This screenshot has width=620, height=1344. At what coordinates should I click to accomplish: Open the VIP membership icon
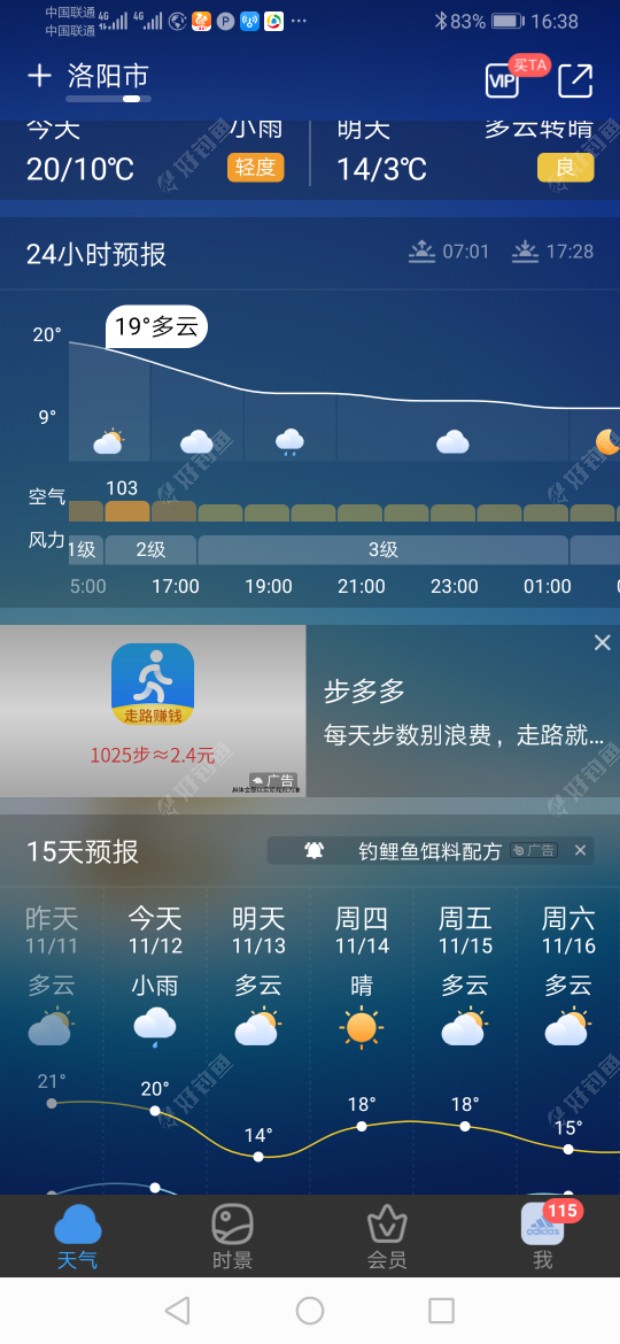tap(502, 81)
